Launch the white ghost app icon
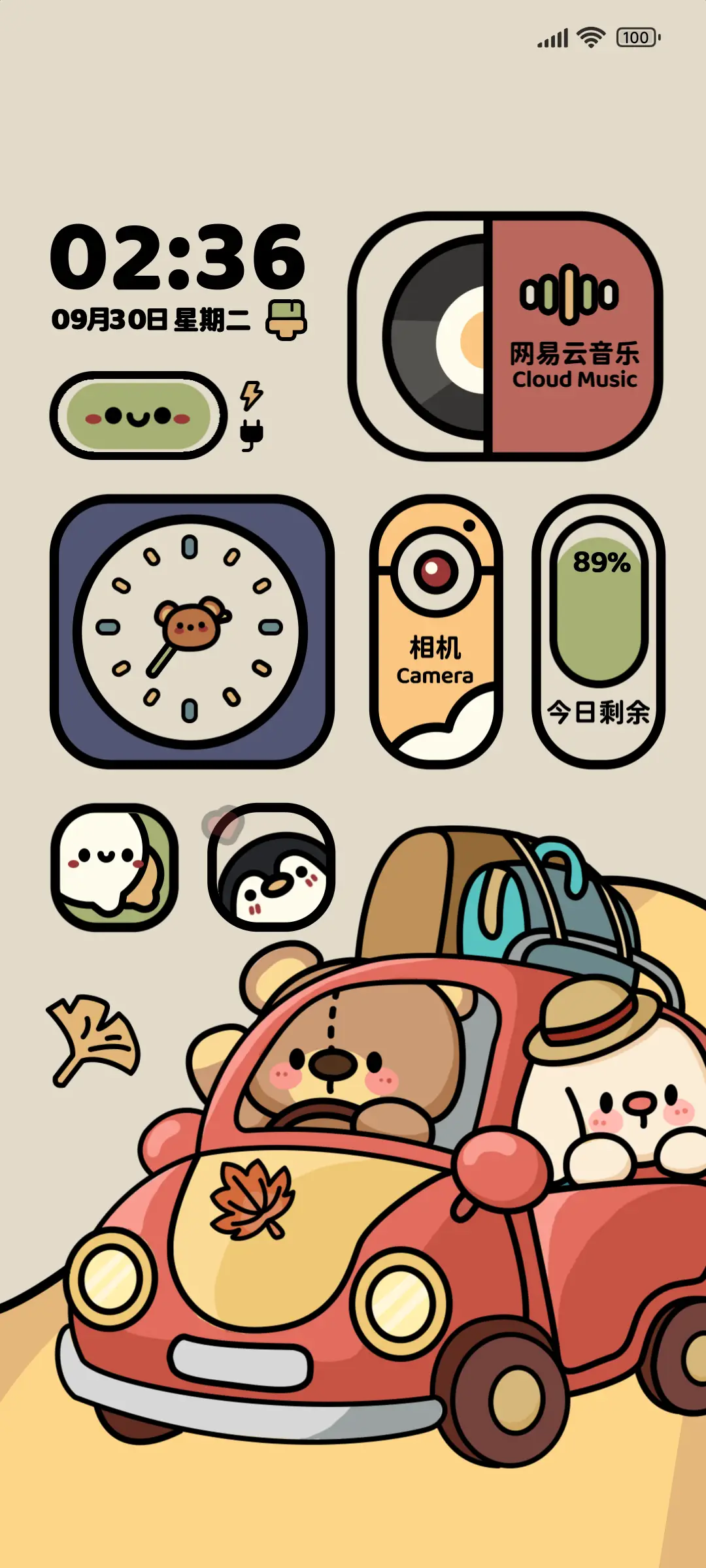 pos(114,867)
